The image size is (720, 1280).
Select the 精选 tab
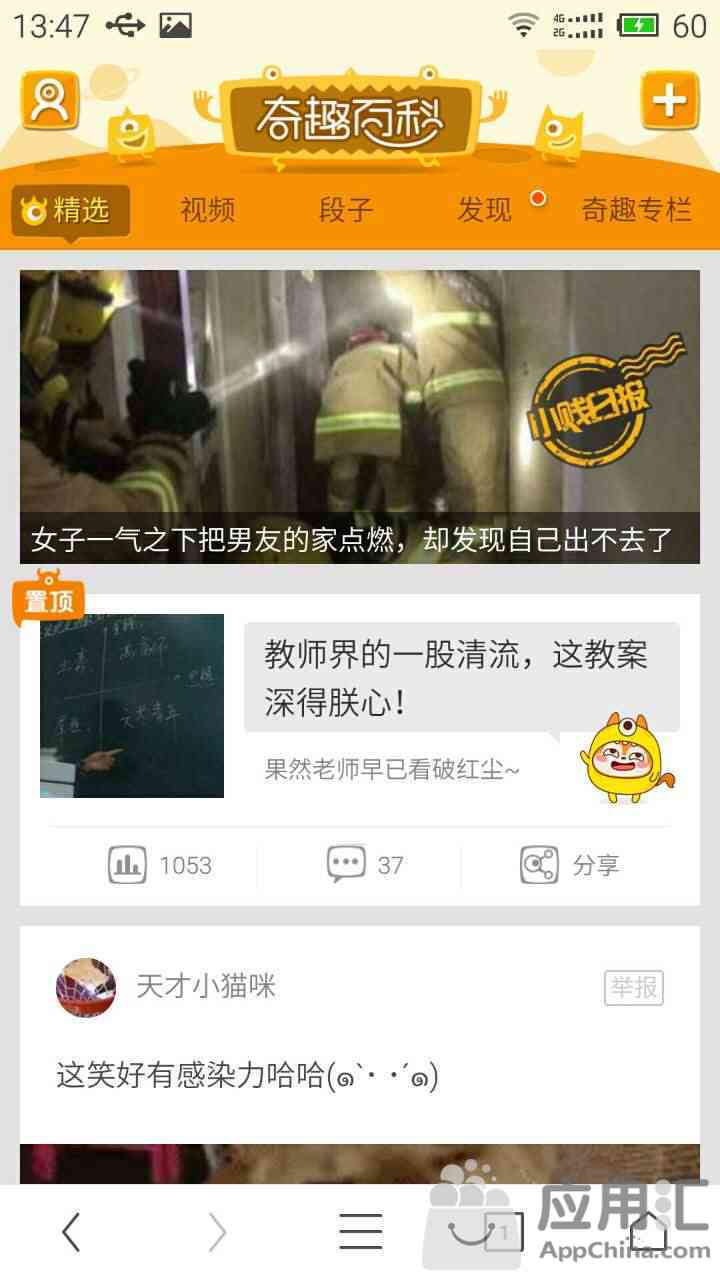pyautogui.click(x=71, y=210)
